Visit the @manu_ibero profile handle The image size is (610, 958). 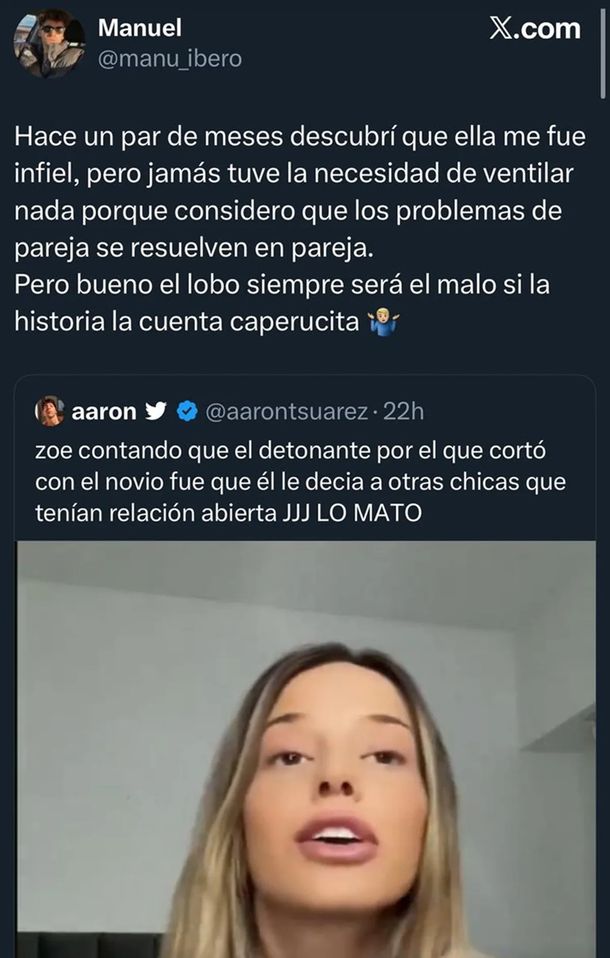click(169, 60)
